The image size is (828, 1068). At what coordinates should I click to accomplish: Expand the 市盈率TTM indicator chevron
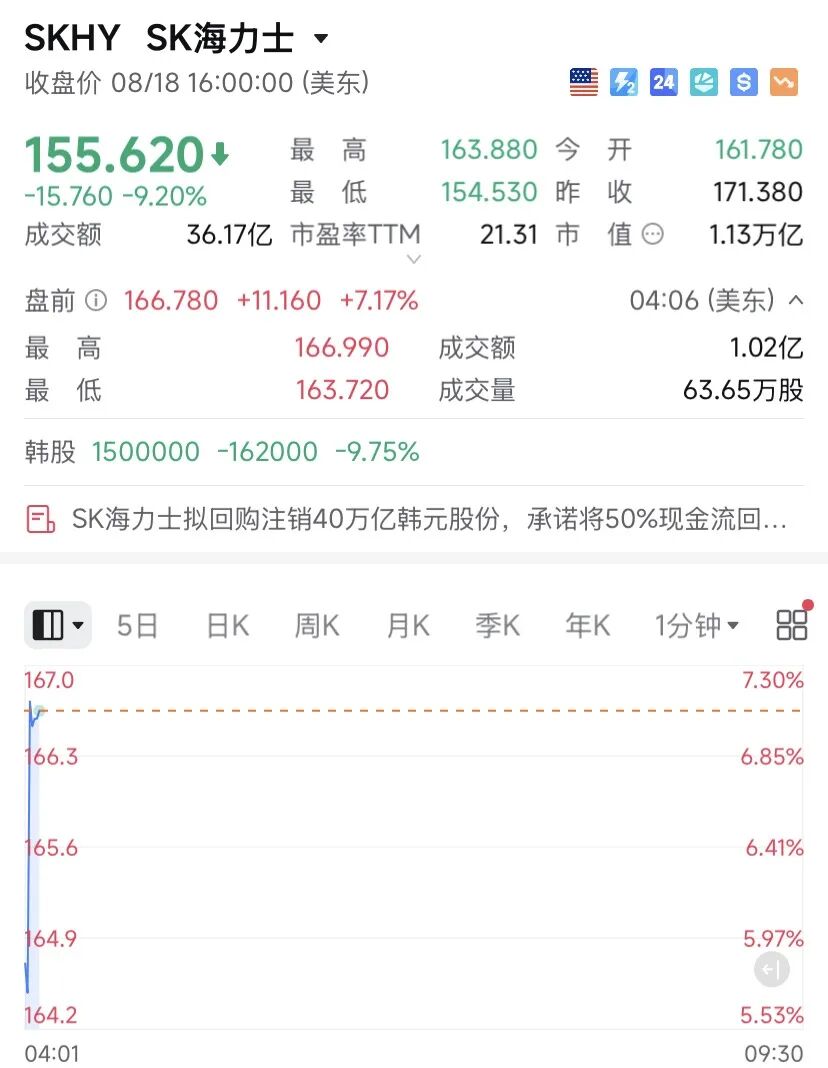[413, 259]
